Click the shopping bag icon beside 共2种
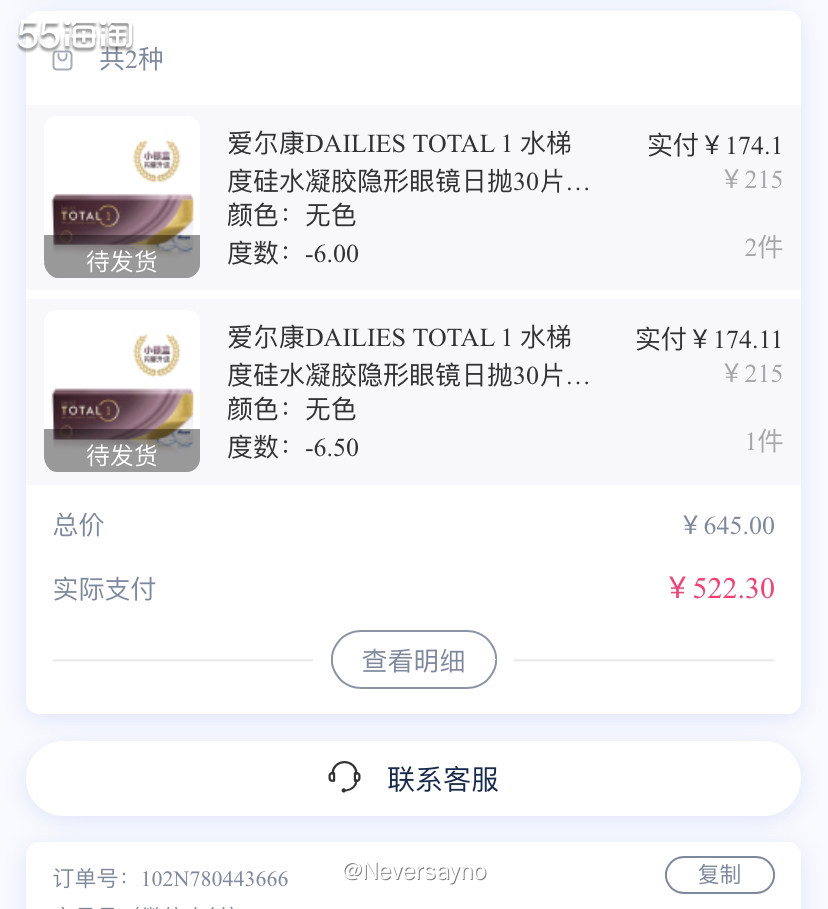 pos(63,60)
